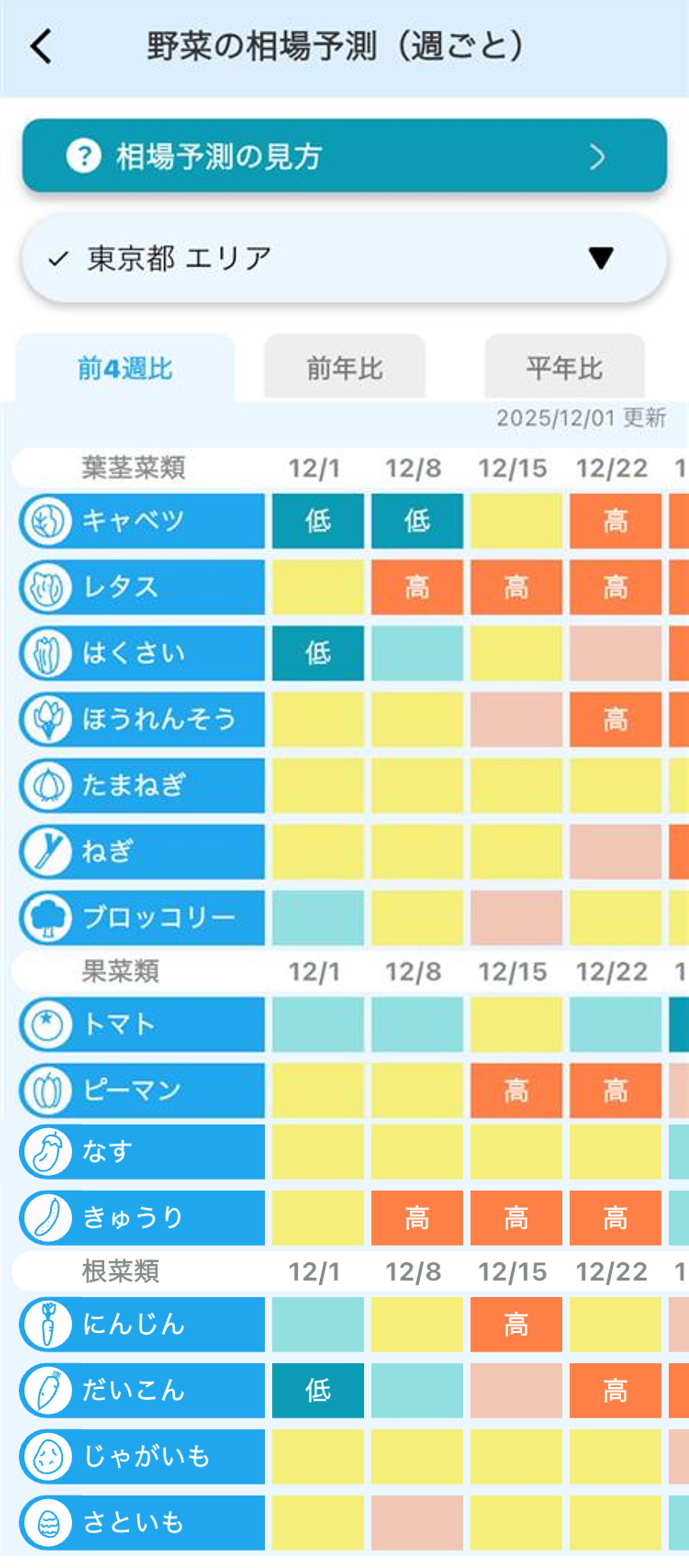The height and width of the screenshot is (1568, 689).
Task: Open the なす row
Action: pyautogui.click(x=142, y=1151)
